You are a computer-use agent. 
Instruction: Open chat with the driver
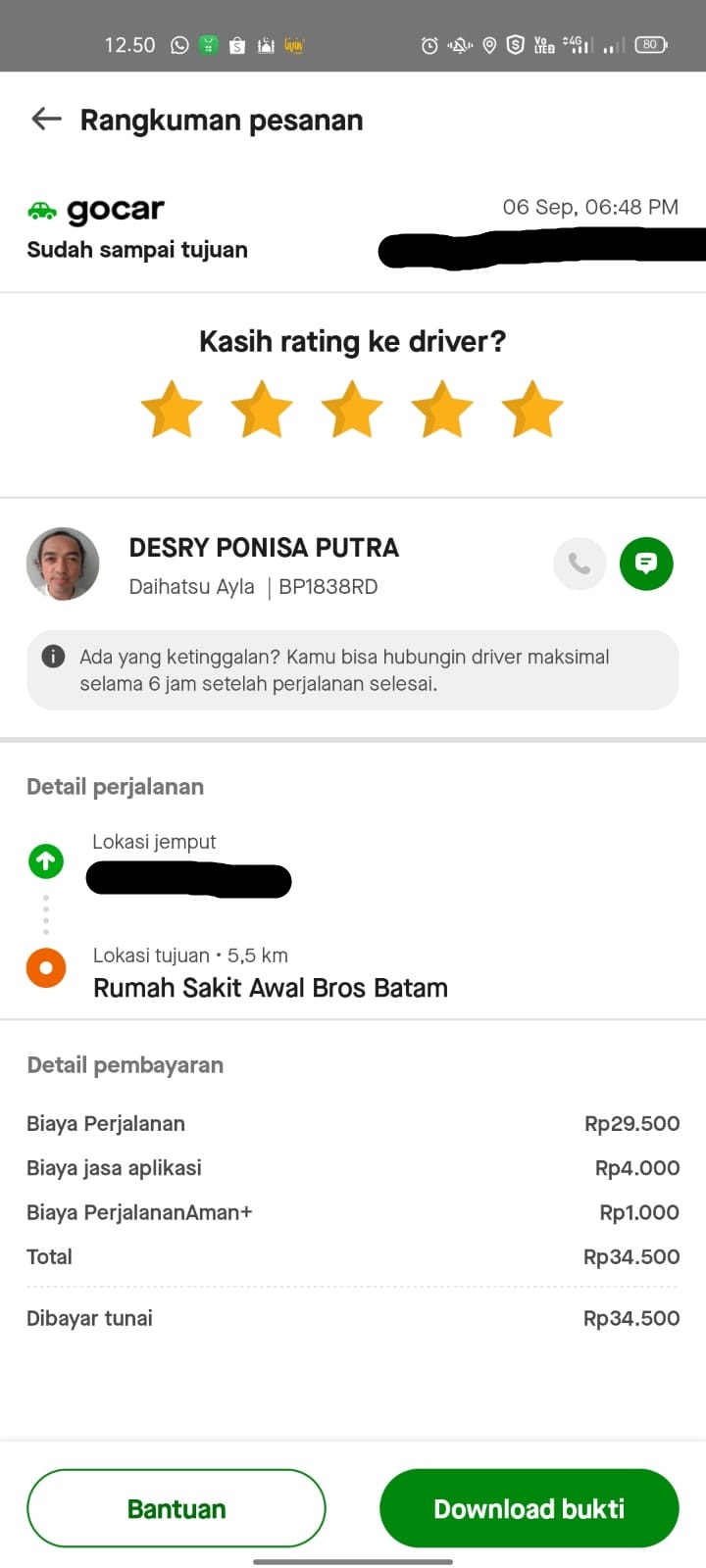tap(646, 563)
